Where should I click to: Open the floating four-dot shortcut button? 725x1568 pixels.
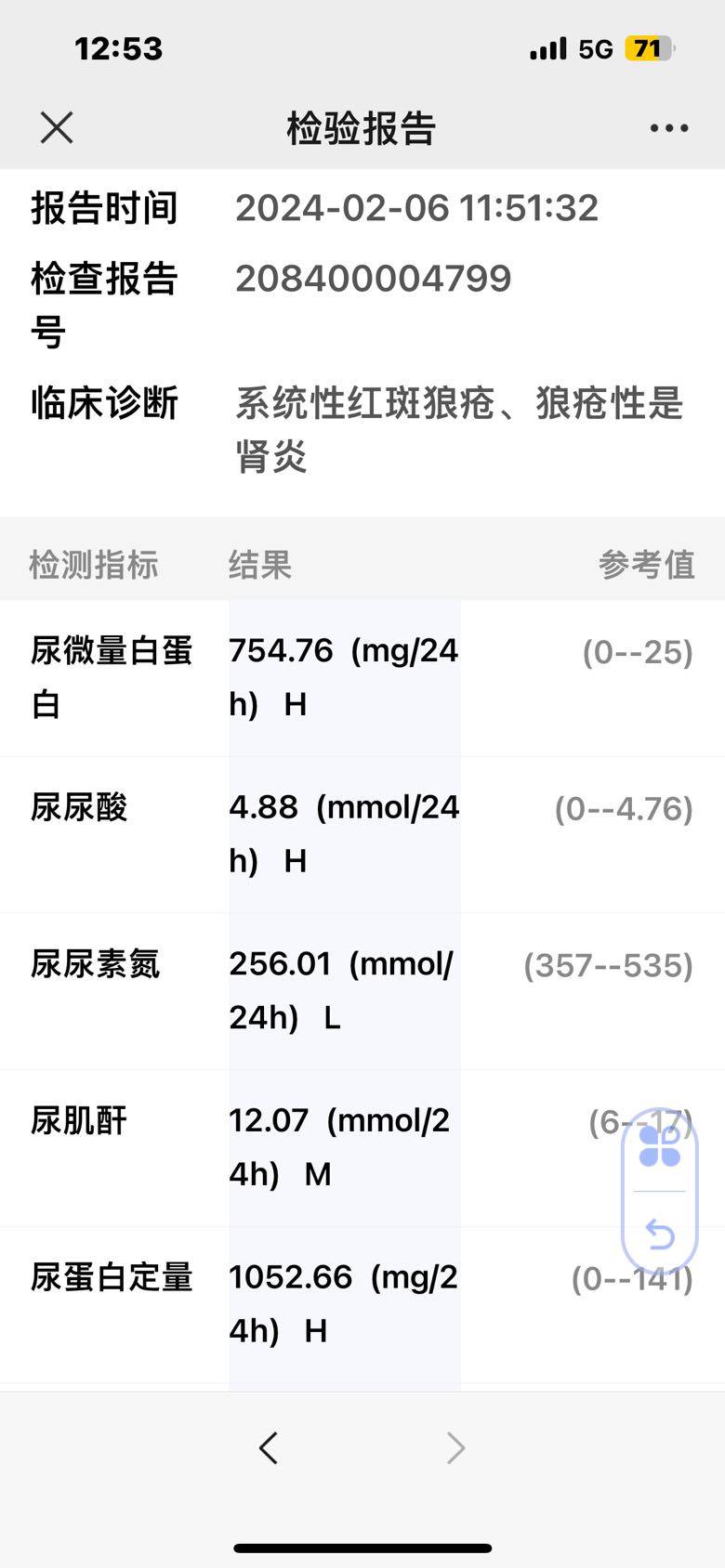(x=659, y=1146)
